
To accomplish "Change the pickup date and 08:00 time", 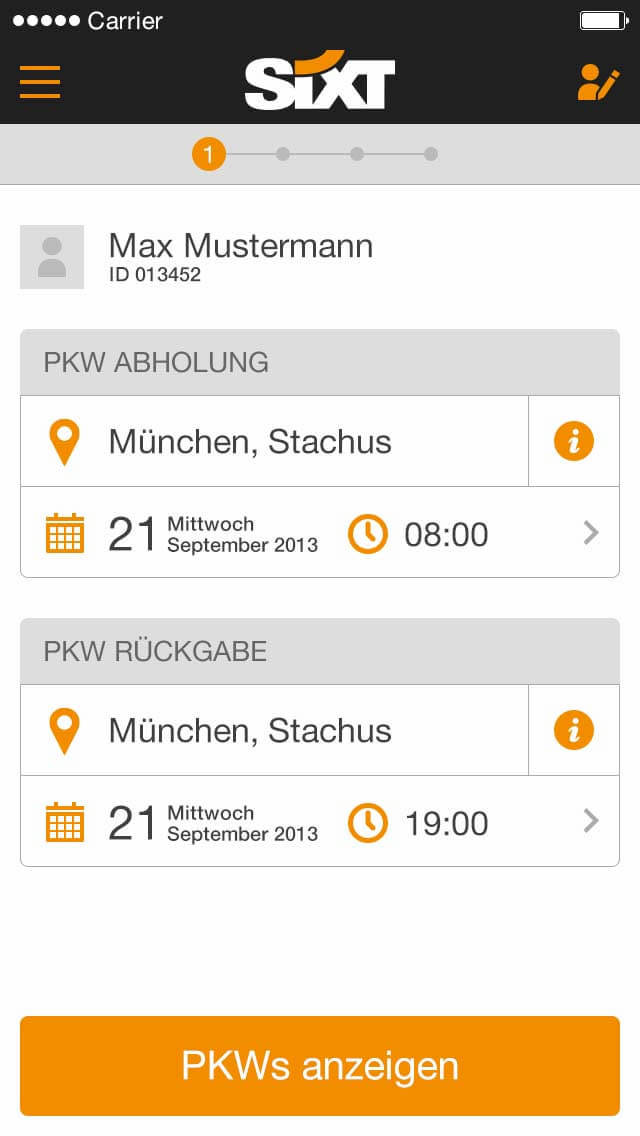I will tap(320, 533).
